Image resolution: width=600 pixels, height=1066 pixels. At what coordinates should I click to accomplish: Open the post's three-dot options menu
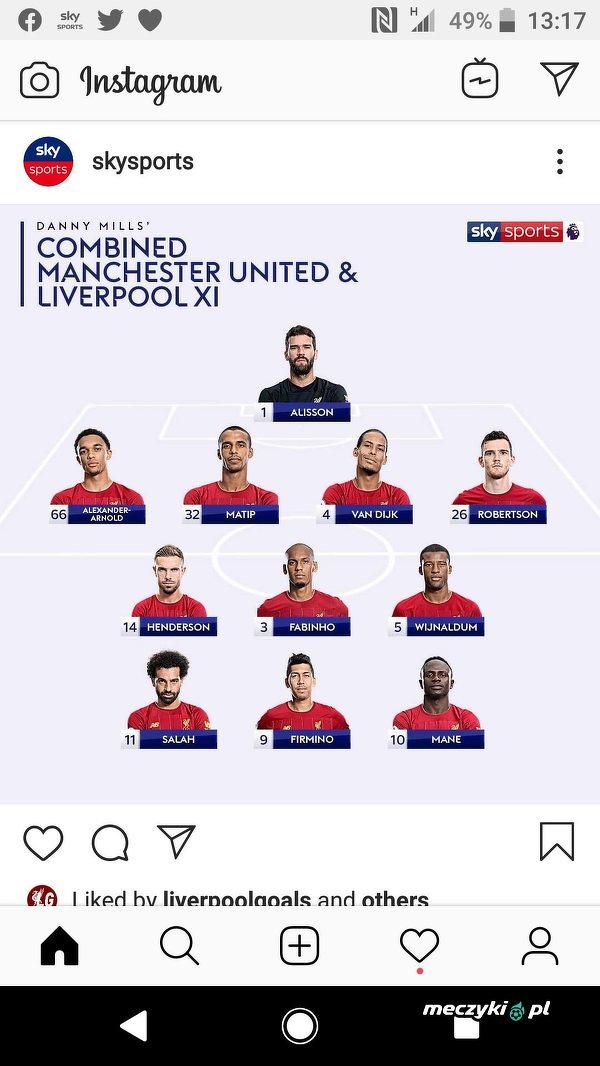tap(560, 161)
